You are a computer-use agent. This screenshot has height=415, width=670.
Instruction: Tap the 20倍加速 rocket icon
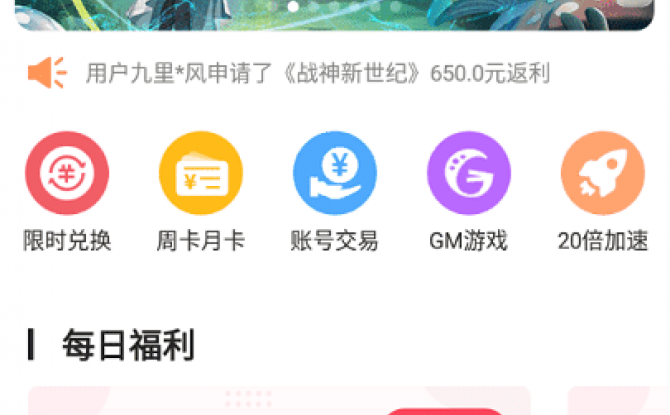tap(602, 173)
